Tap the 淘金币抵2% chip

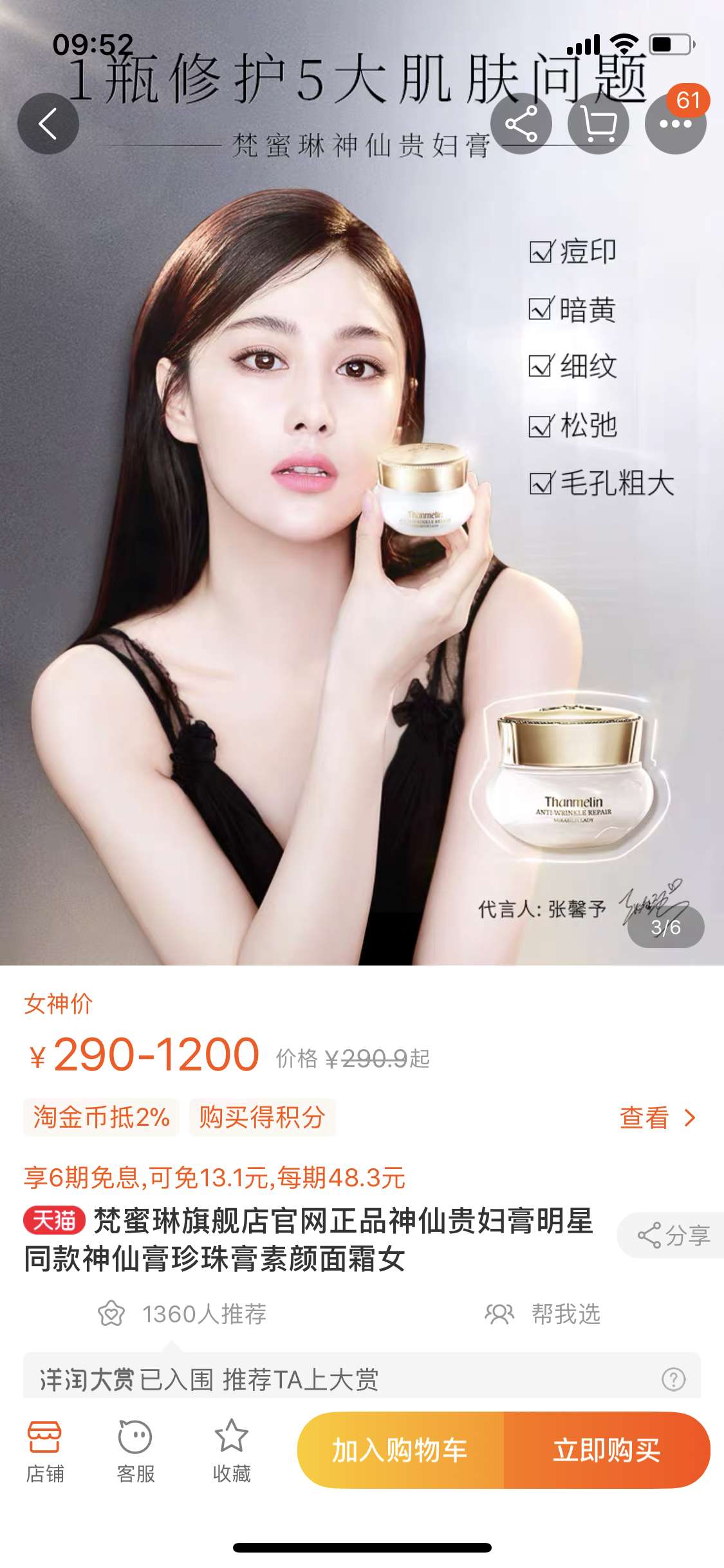[101, 1117]
